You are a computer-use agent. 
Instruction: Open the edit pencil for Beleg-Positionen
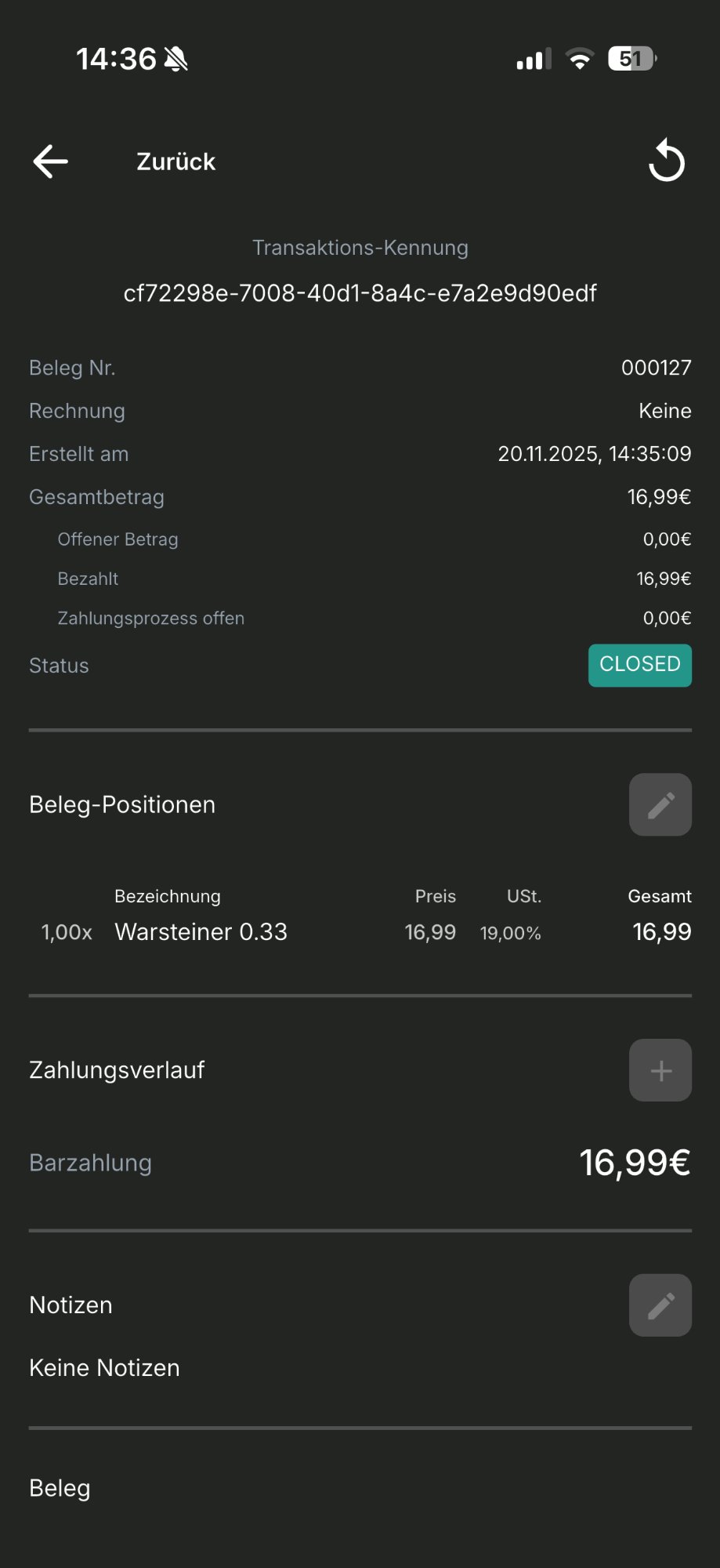(x=660, y=804)
